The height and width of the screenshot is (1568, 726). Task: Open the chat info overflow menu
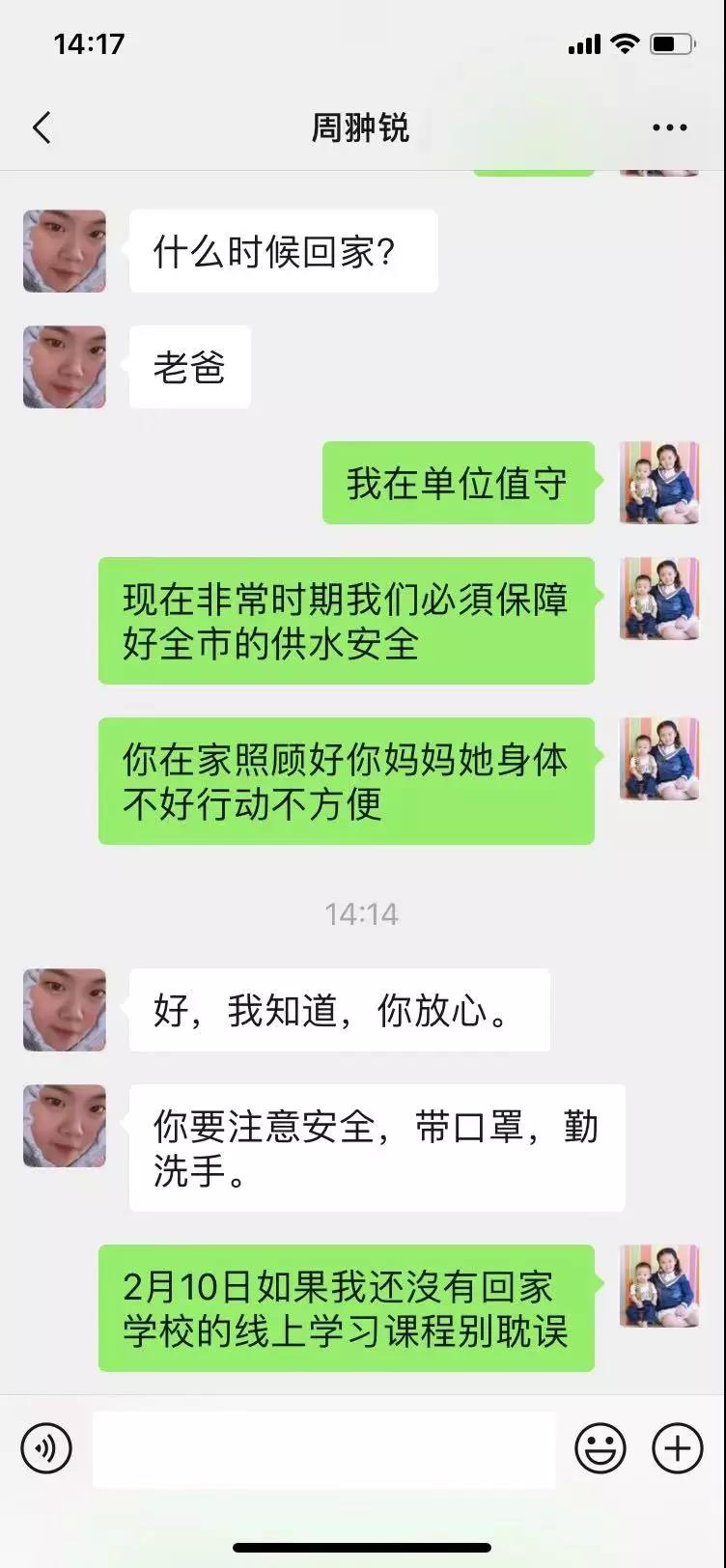click(x=669, y=127)
